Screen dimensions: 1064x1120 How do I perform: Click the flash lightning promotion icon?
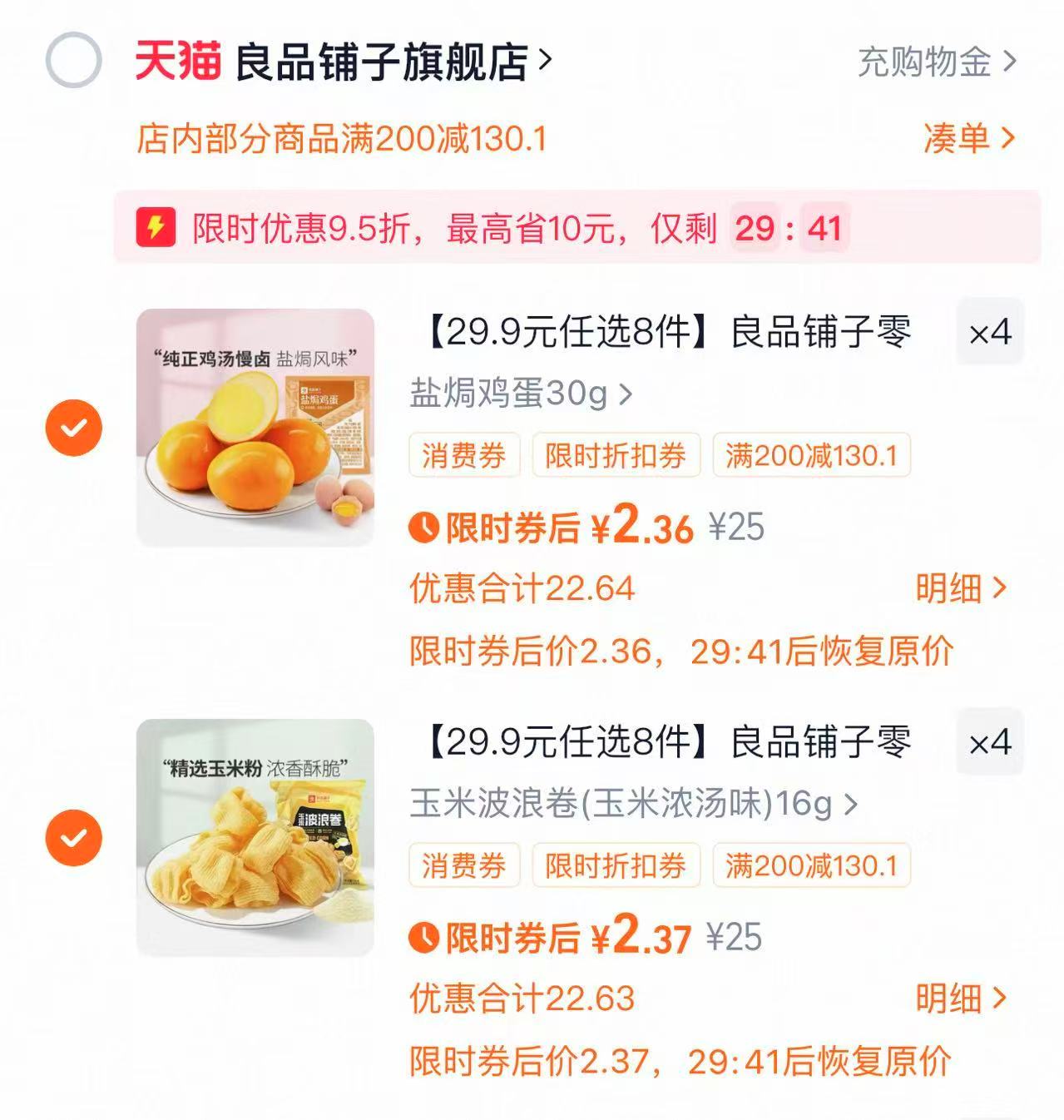click(156, 226)
